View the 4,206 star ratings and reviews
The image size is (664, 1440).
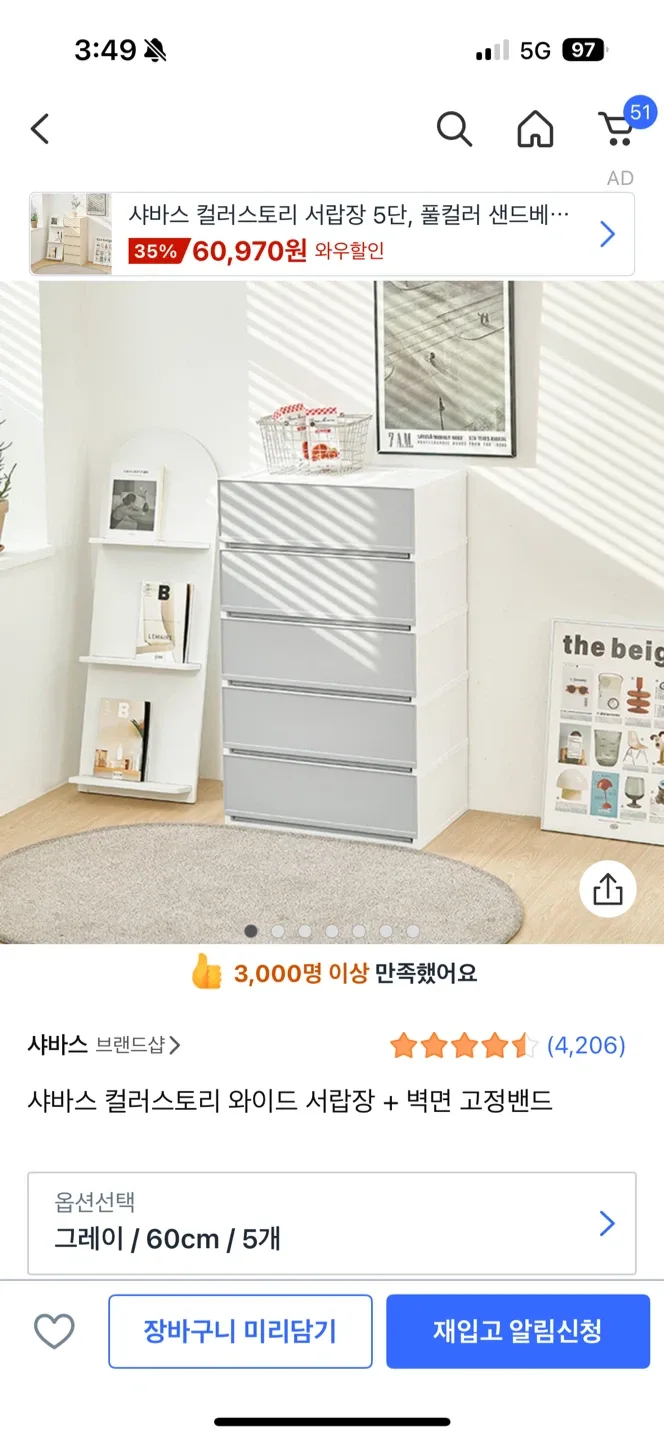coord(507,1046)
